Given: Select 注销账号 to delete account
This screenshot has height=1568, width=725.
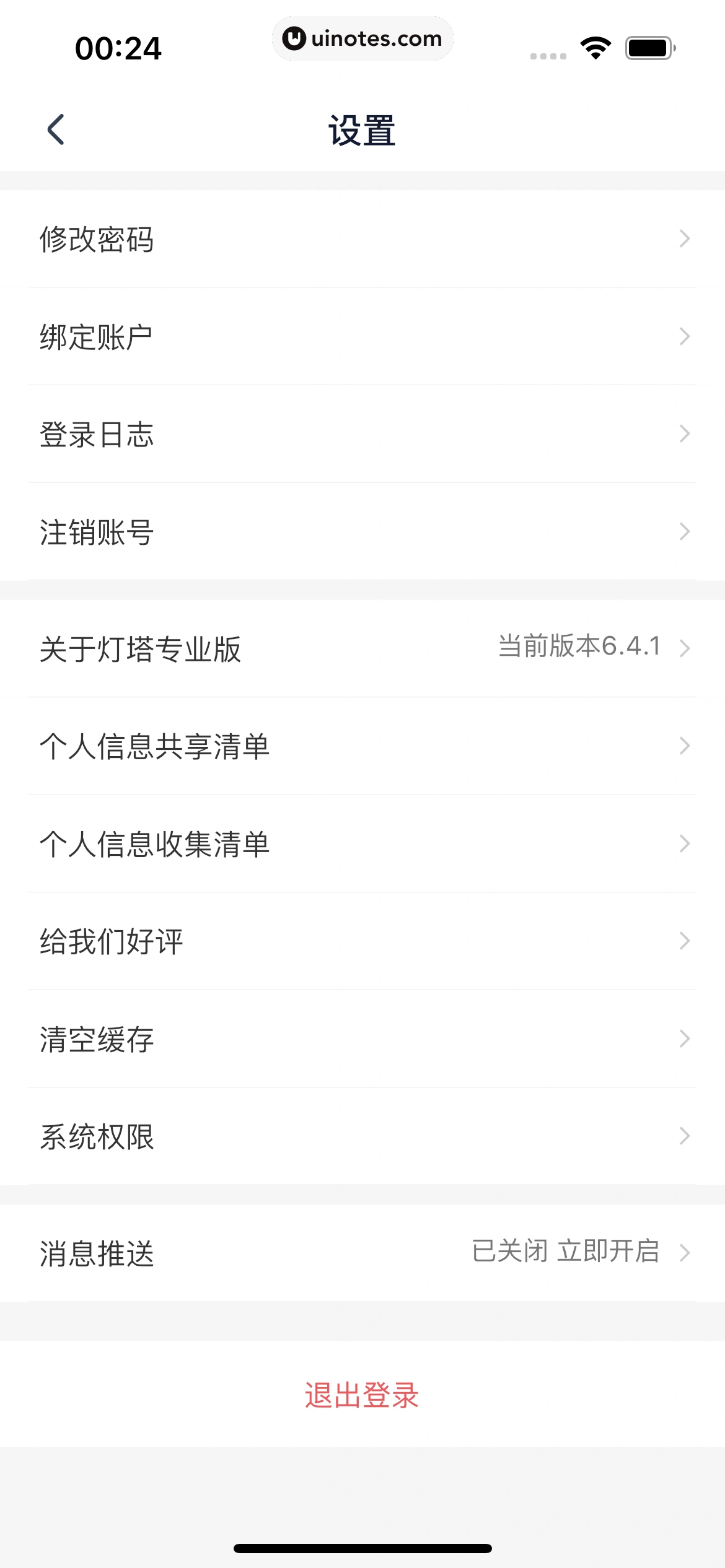Looking at the screenshot, I should coord(362,532).
